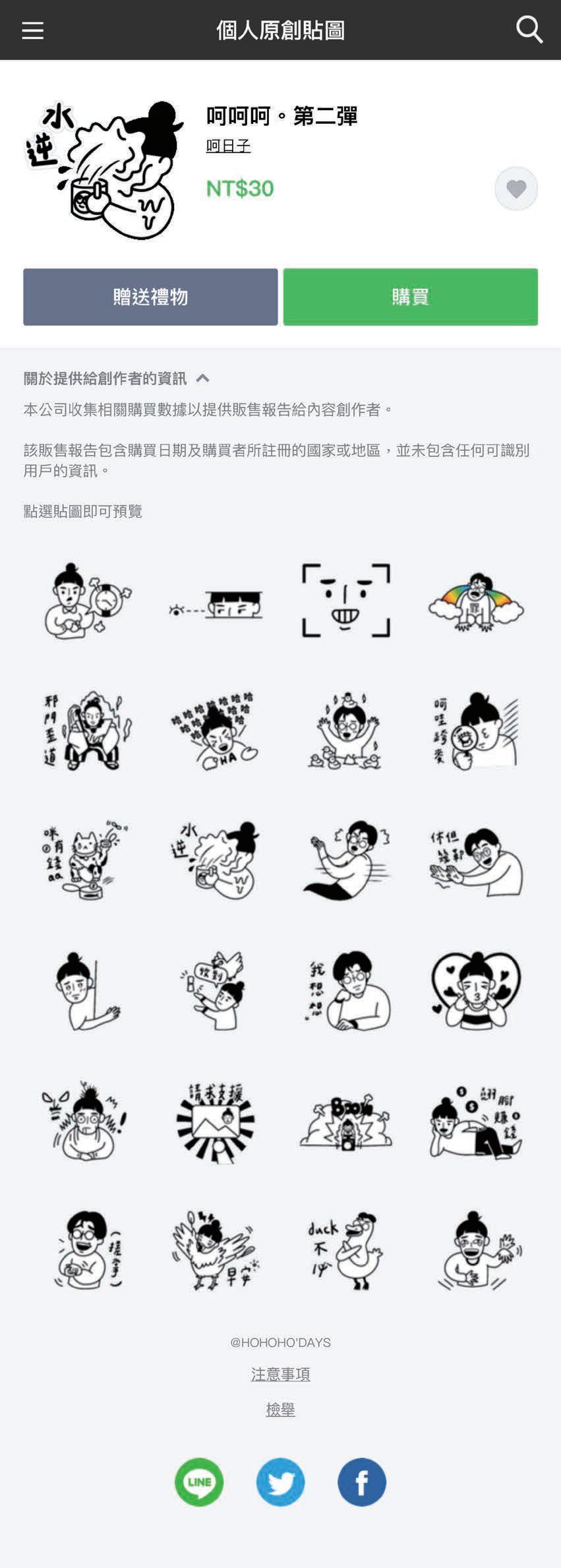Viewport: 561px width, 1568px height.
Task: Share via the LINE icon
Action: tap(199, 1482)
